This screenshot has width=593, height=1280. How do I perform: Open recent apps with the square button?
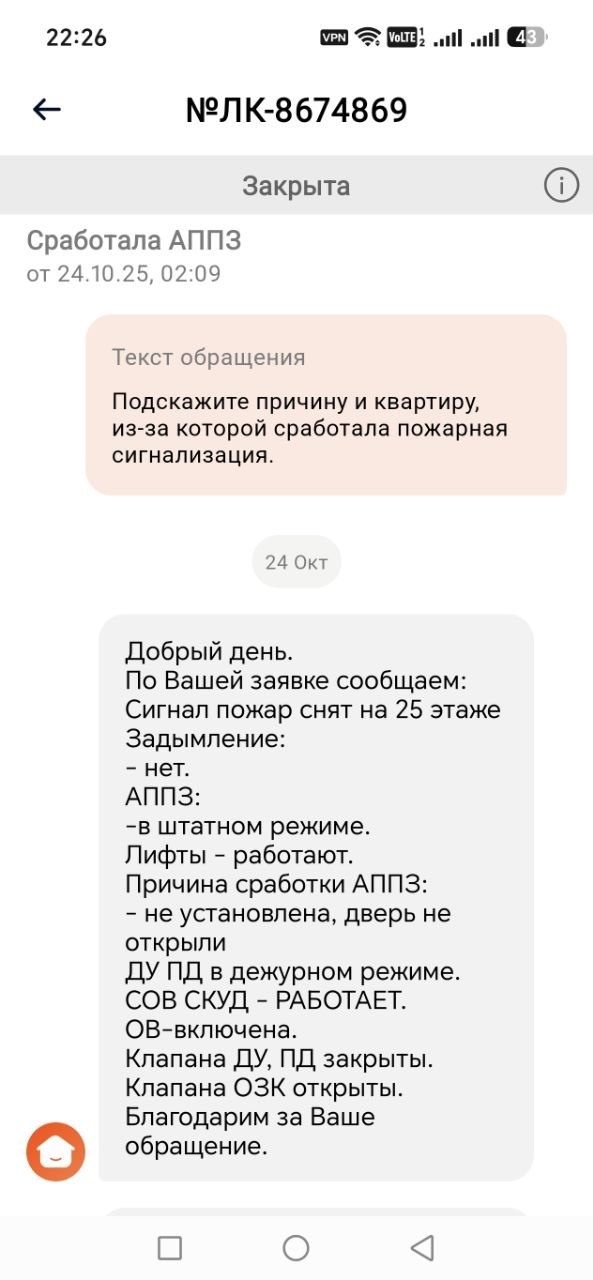click(x=170, y=1247)
